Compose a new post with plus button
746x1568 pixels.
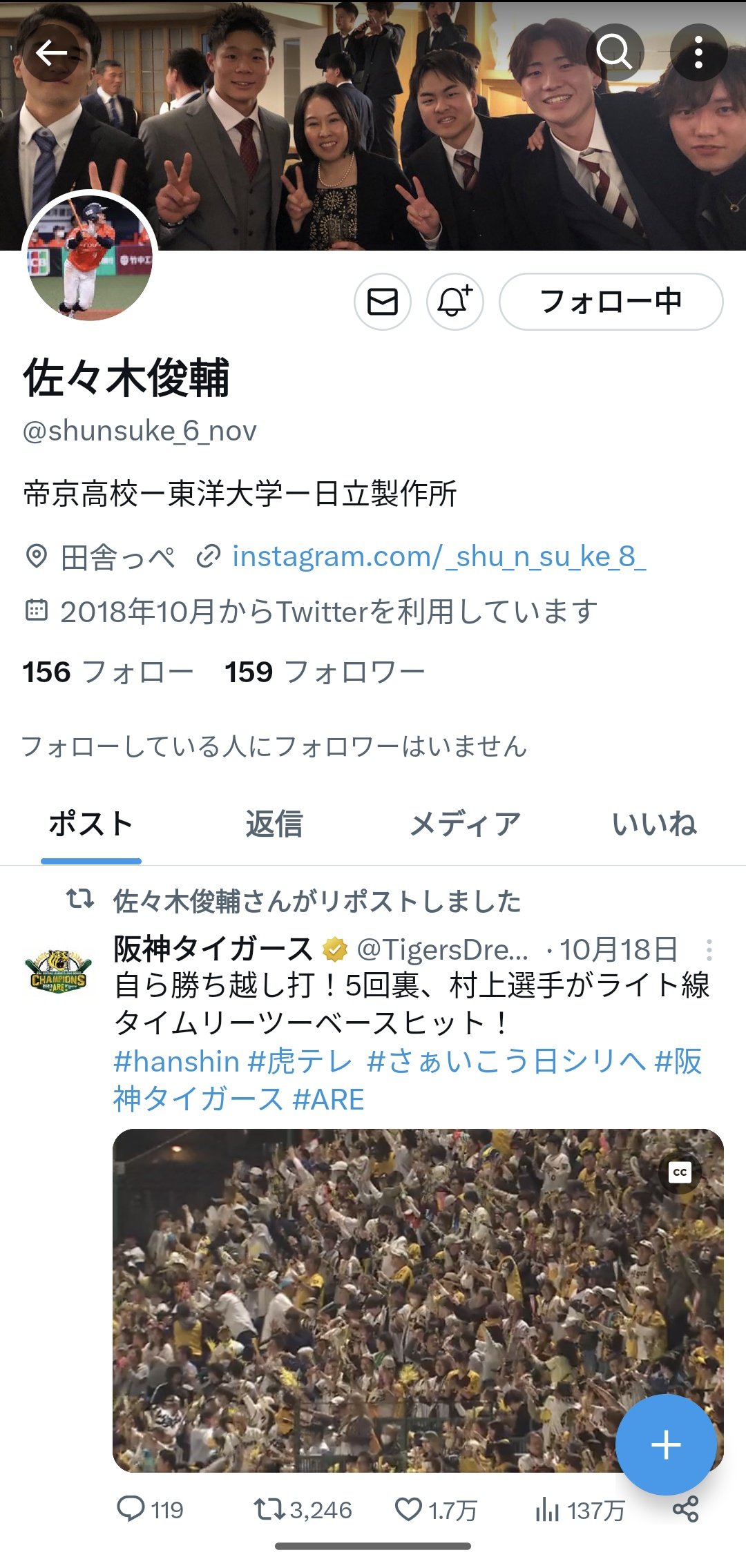tap(666, 1444)
